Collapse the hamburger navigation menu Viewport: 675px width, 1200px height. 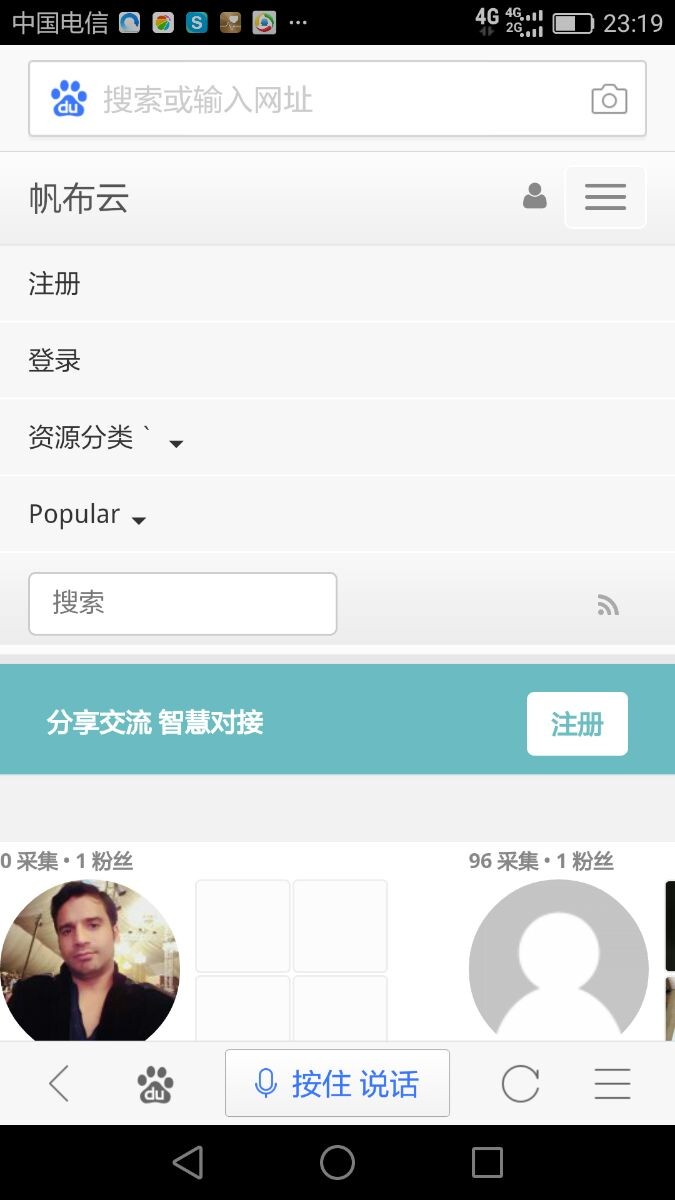tap(605, 197)
